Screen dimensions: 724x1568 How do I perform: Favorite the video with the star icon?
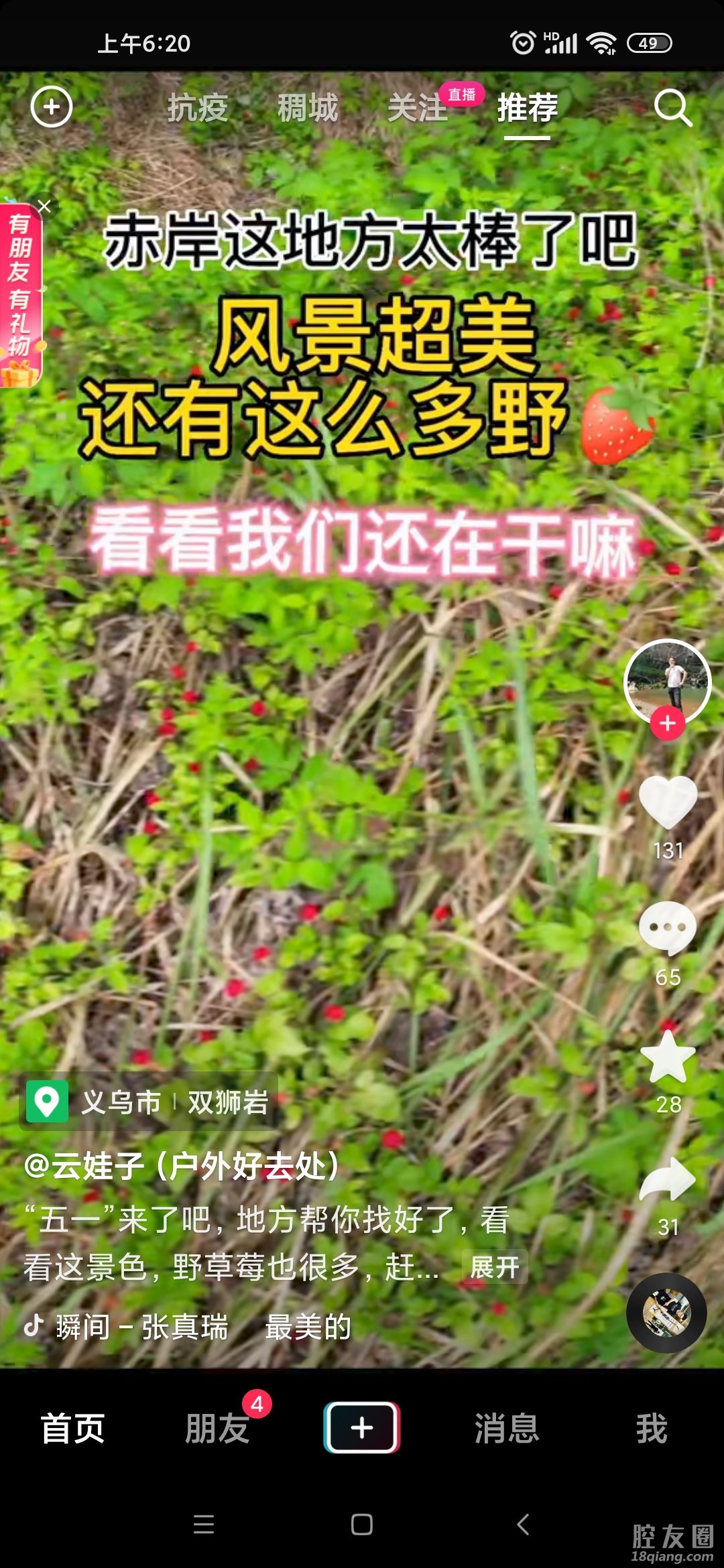668,1057
